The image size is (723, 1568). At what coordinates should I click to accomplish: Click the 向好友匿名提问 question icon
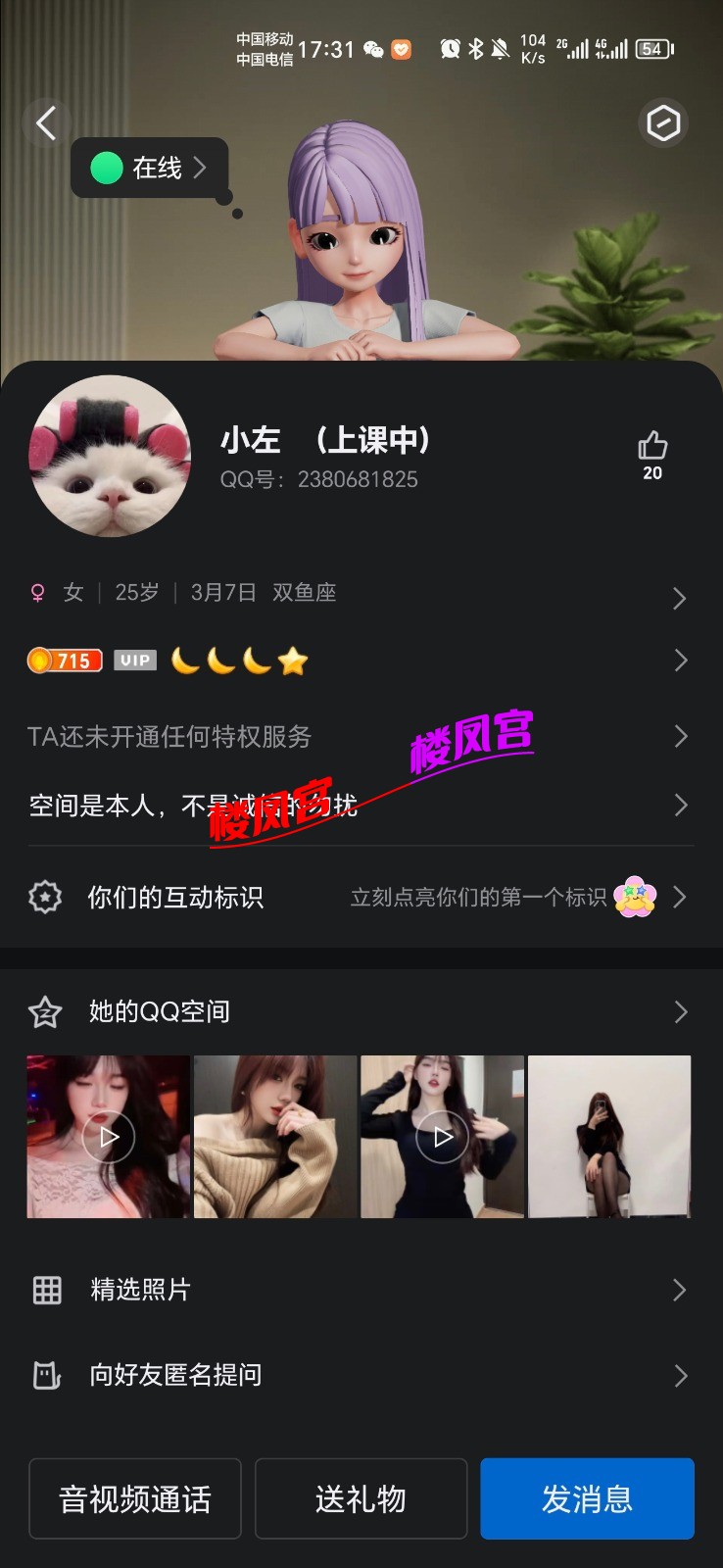[x=46, y=1375]
